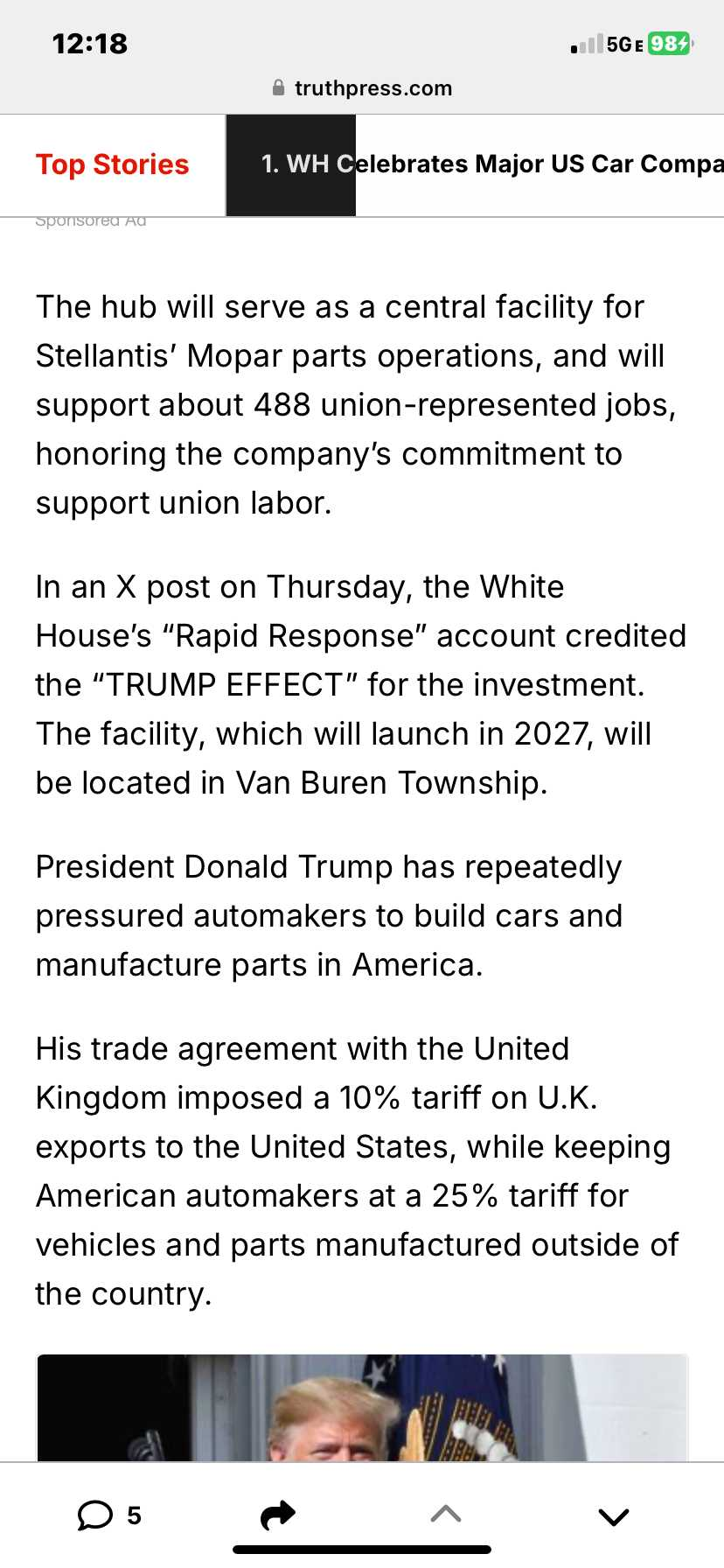
Task: Tap the truthpress.com address bar
Action: coord(362,87)
